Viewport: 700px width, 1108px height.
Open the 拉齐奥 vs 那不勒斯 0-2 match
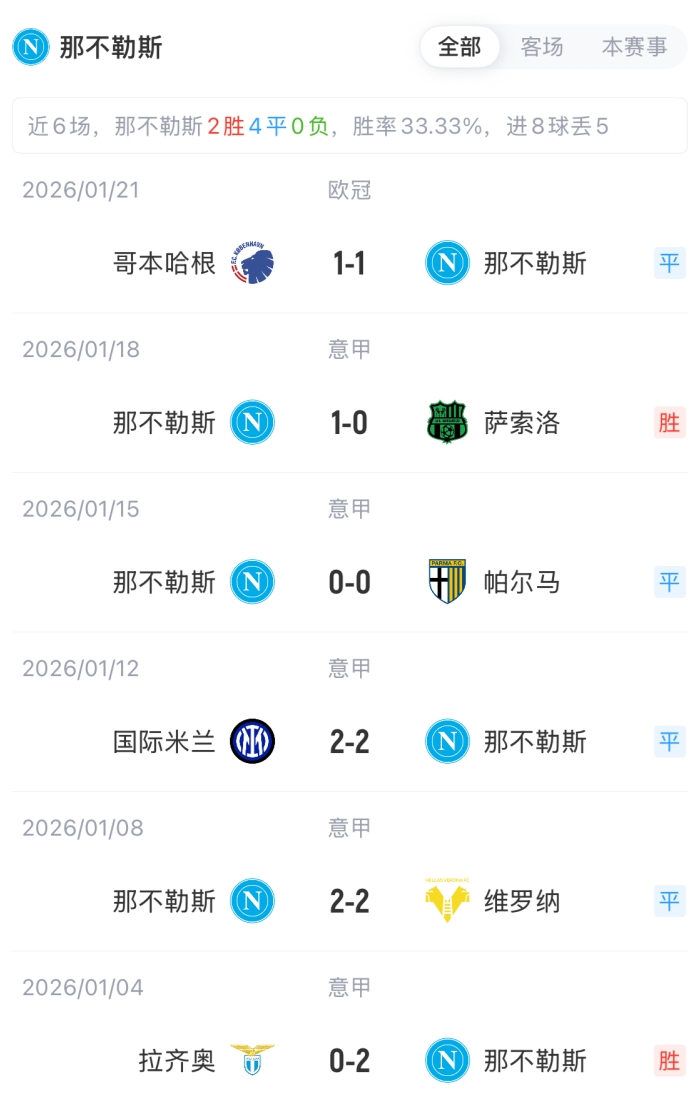(349, 1060)
